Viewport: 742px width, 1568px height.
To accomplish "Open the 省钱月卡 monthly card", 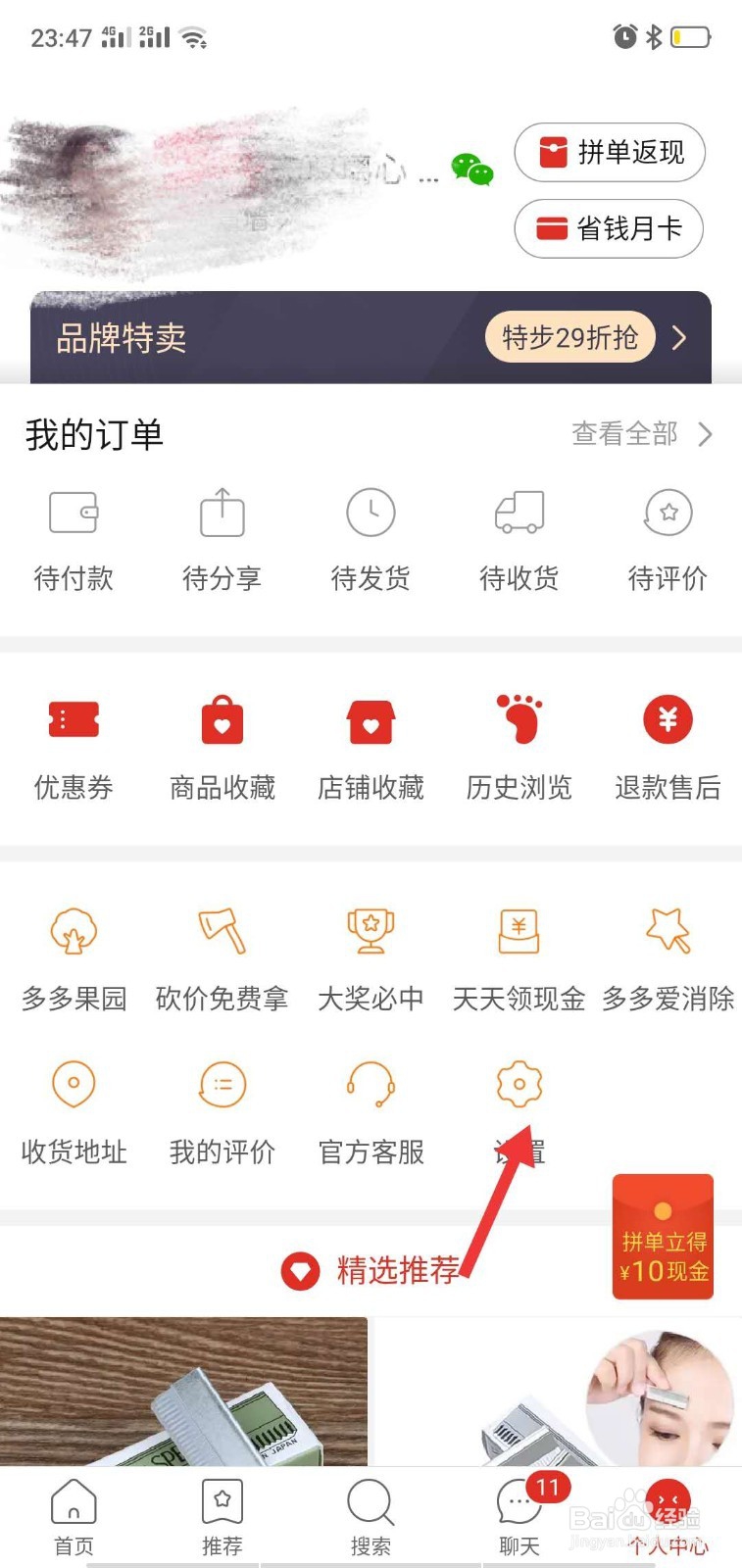I will (609, 228).
